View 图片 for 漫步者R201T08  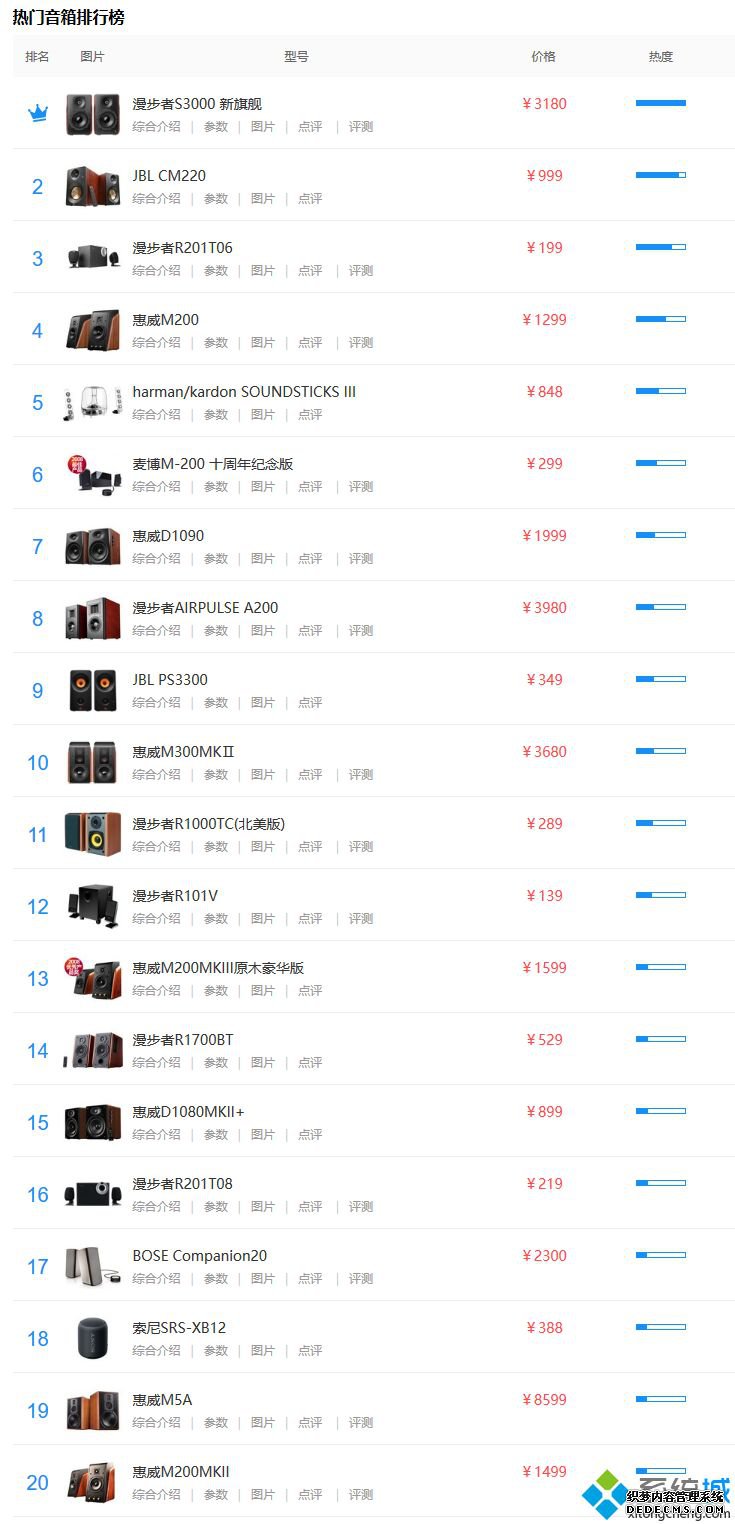(263, 1207)
